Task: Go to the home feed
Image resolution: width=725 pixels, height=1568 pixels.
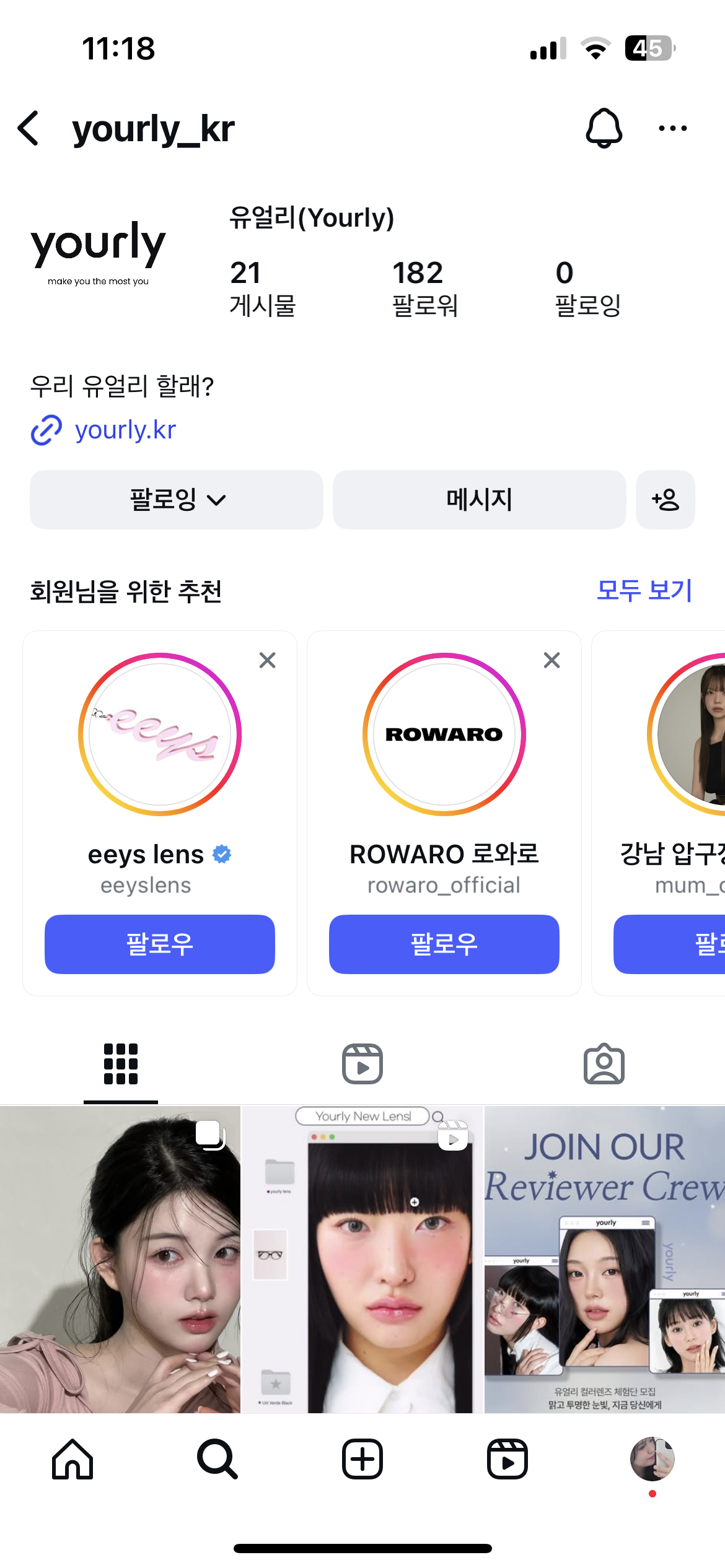Action: (72, 1459)
